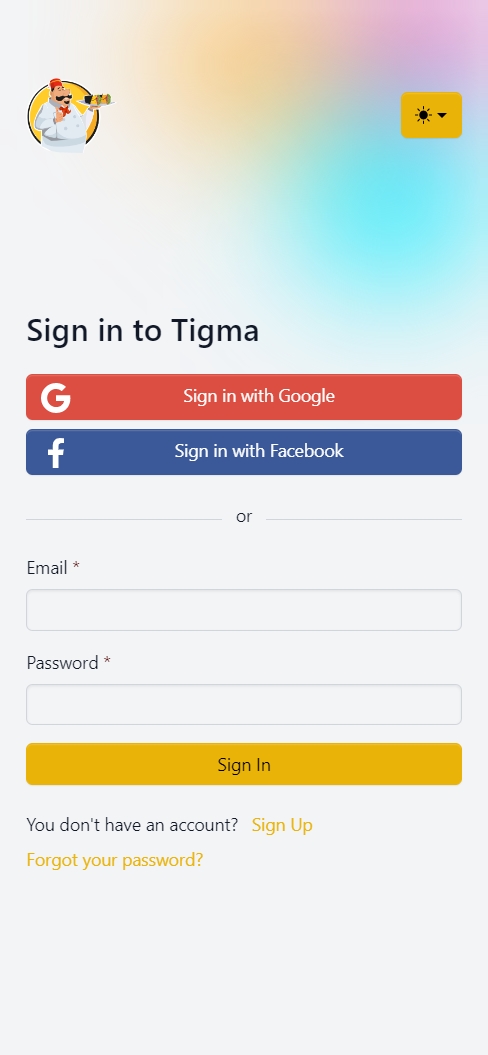This screenshot has width=488, height=1055.
Task: Tap the Password input box
Action: [x=244, y=704]
